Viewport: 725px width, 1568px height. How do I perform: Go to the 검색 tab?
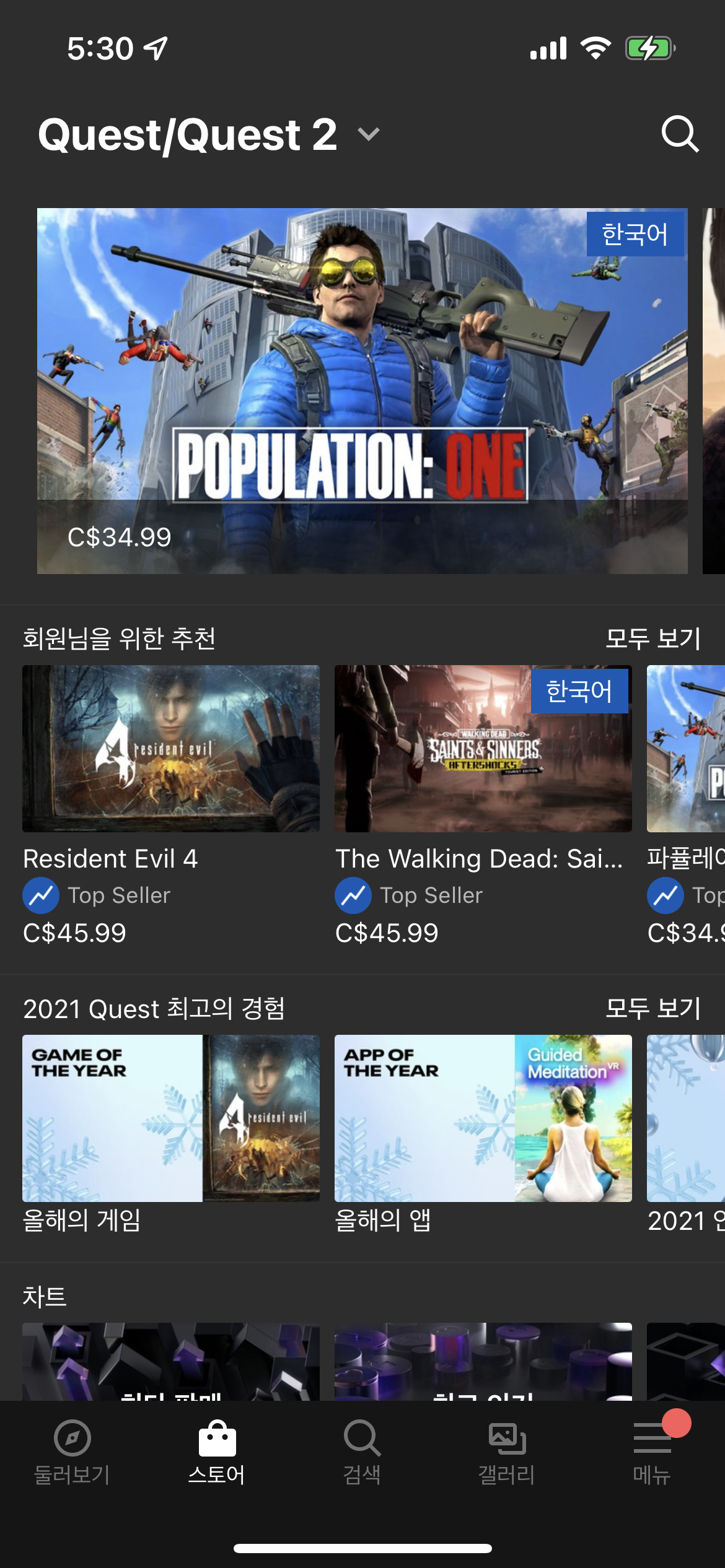362,1452
